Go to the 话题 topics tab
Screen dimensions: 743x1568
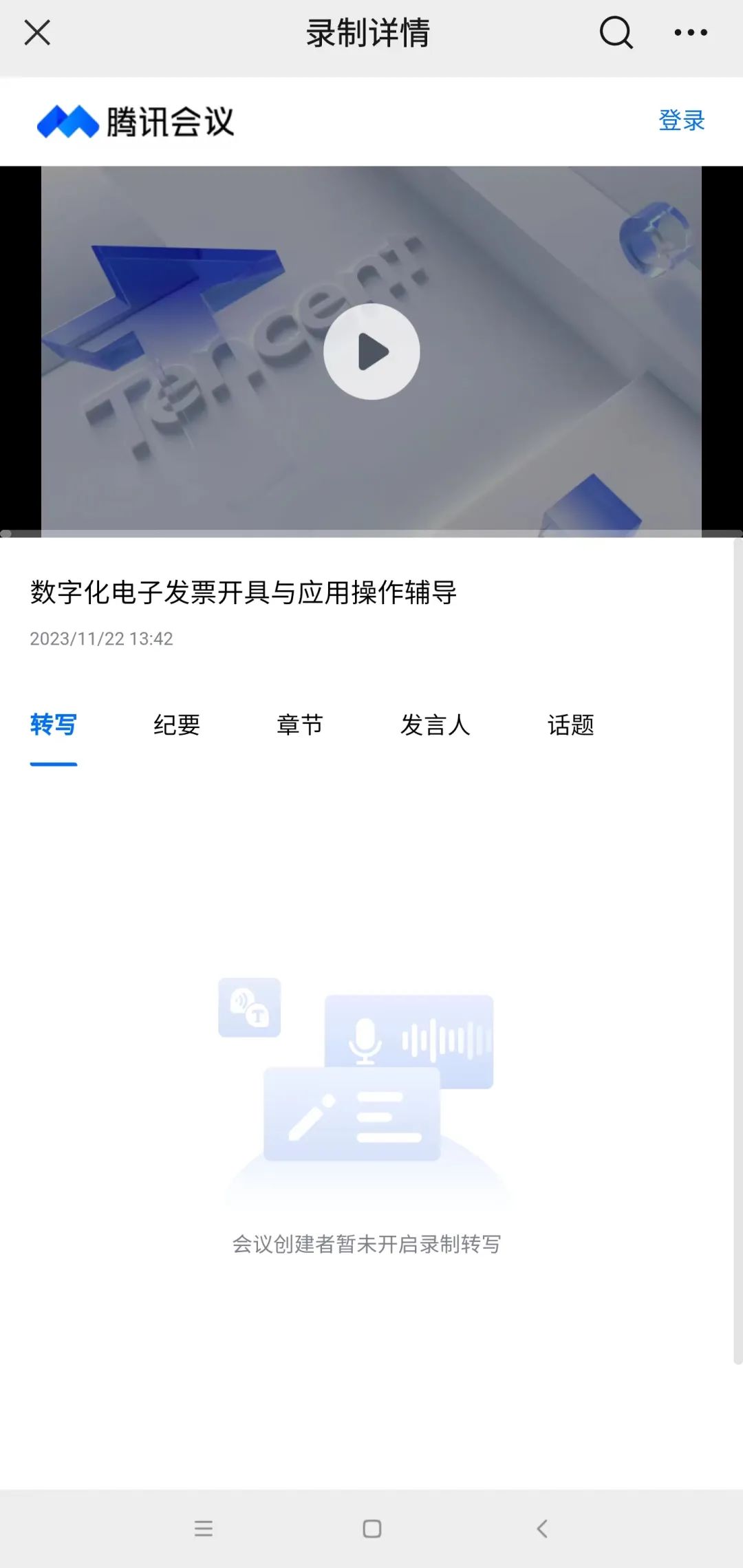tap(571, 724)
